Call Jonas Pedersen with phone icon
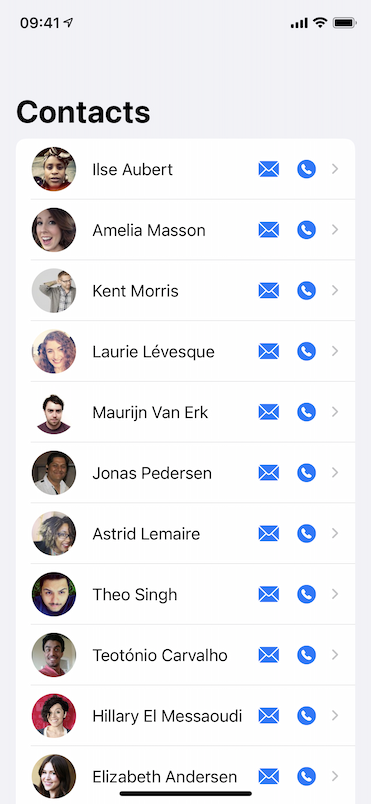 [x=306, y=473]
